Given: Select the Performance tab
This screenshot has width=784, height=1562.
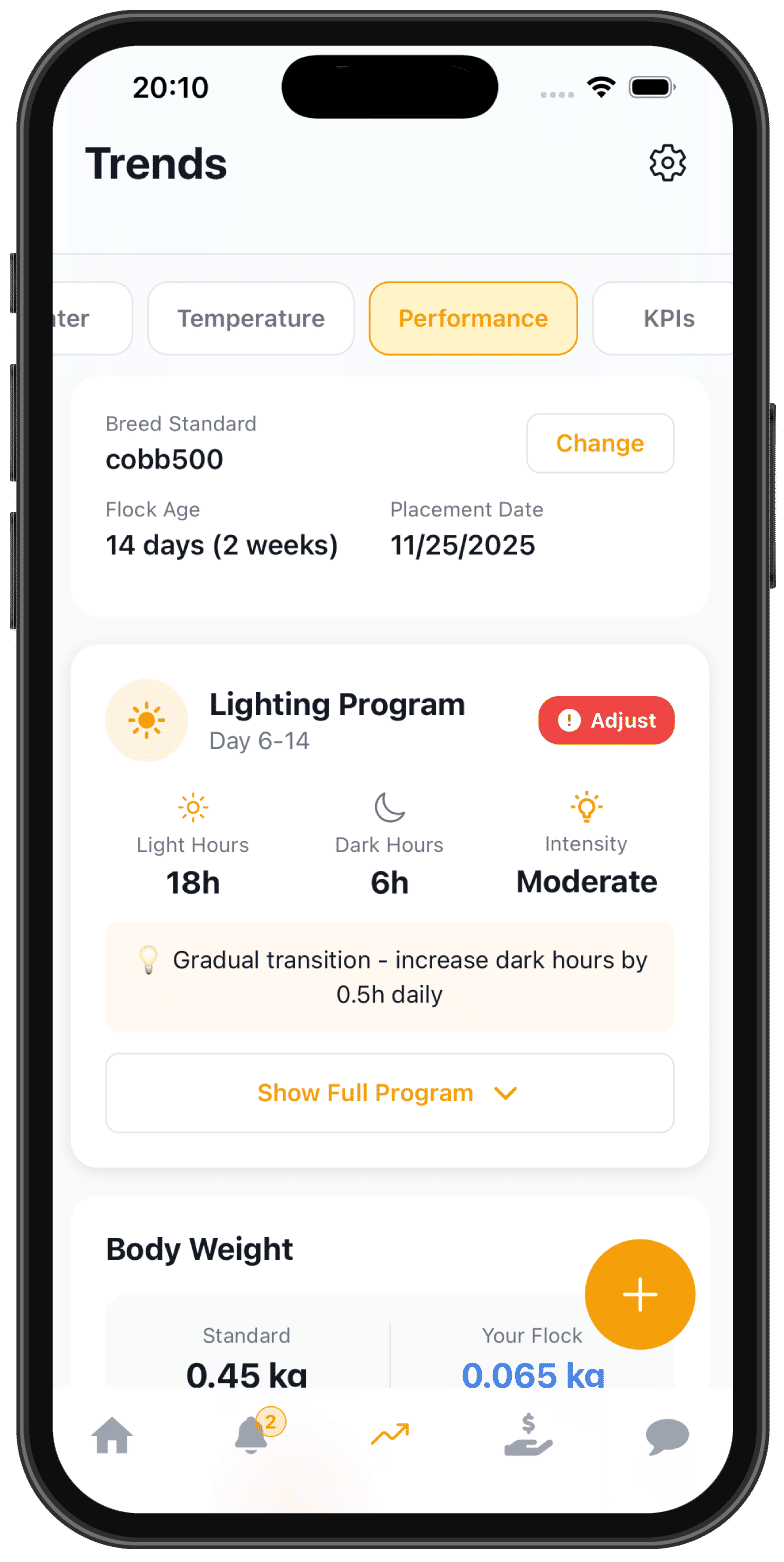Looking at the screenshot, I should tap(473, 319).
